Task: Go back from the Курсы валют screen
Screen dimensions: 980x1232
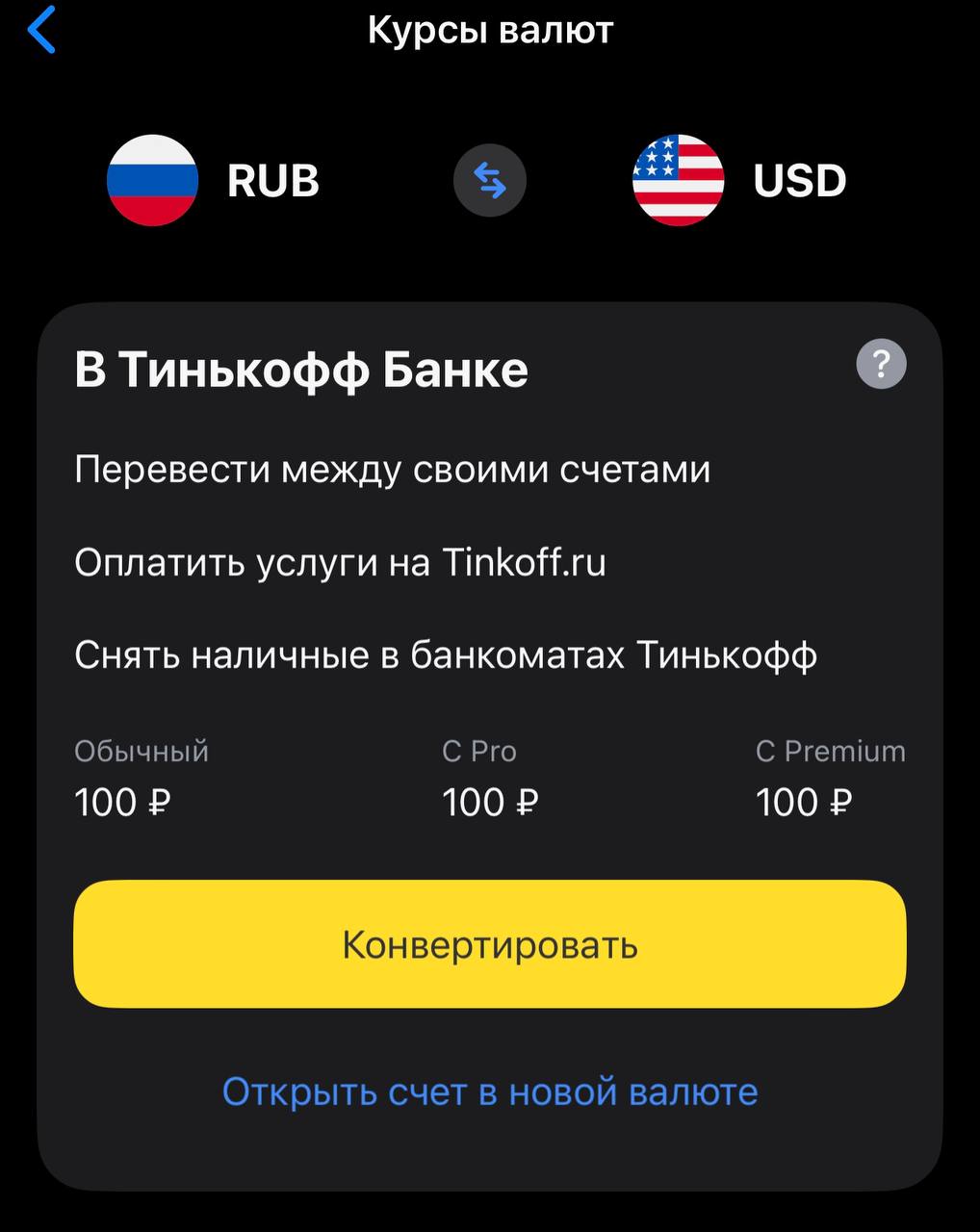Action: click(42, 30)
